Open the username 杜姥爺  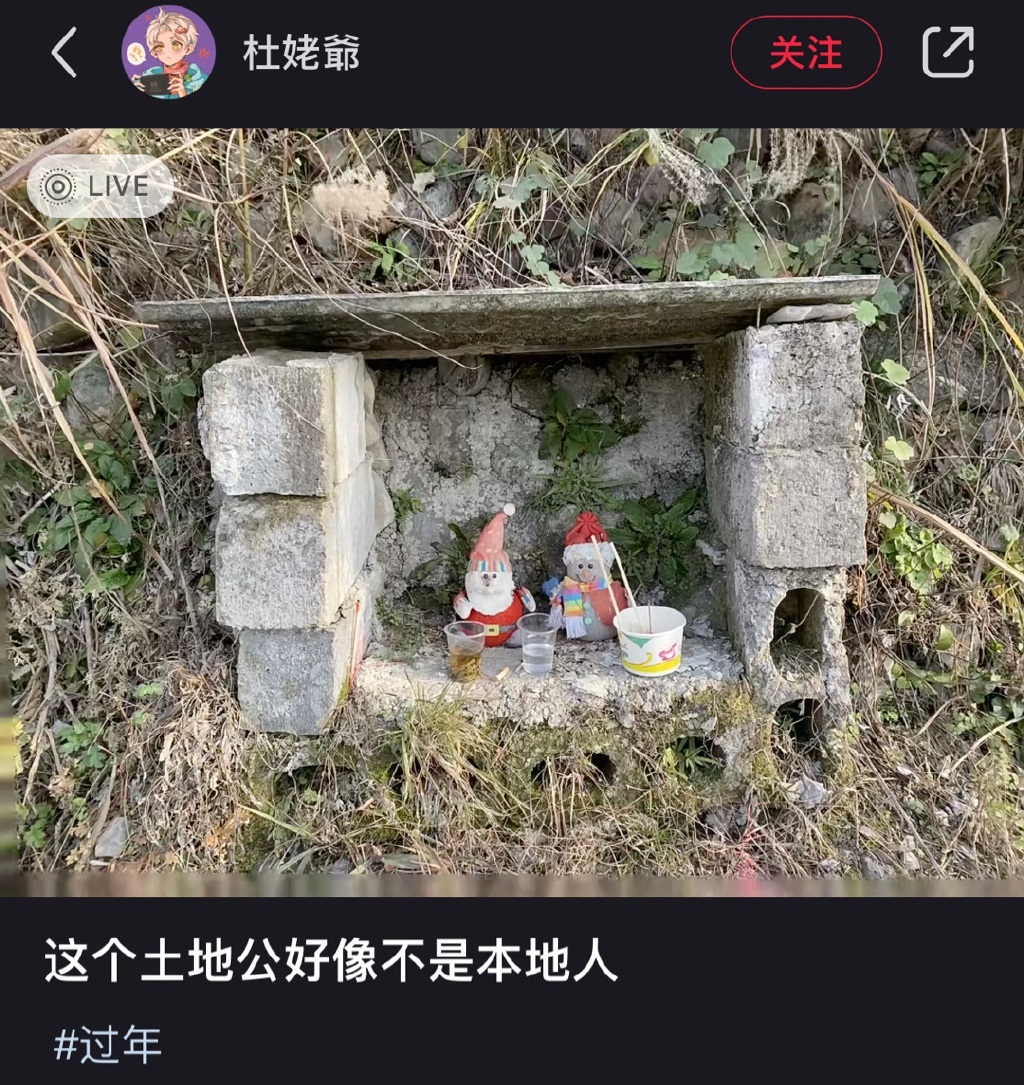click(300, 53)
